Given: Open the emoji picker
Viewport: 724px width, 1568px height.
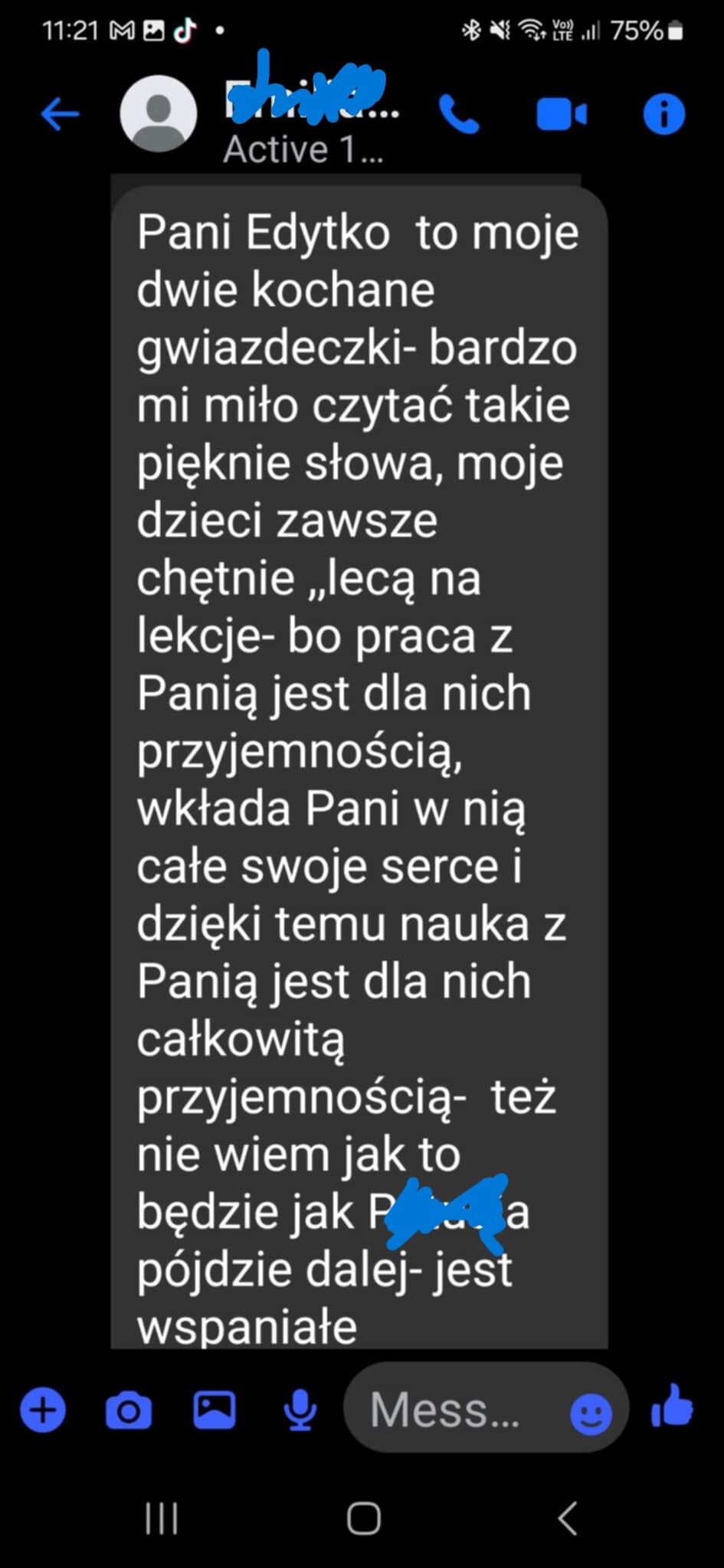Looking at the screenshot, I should (591, 1413).
